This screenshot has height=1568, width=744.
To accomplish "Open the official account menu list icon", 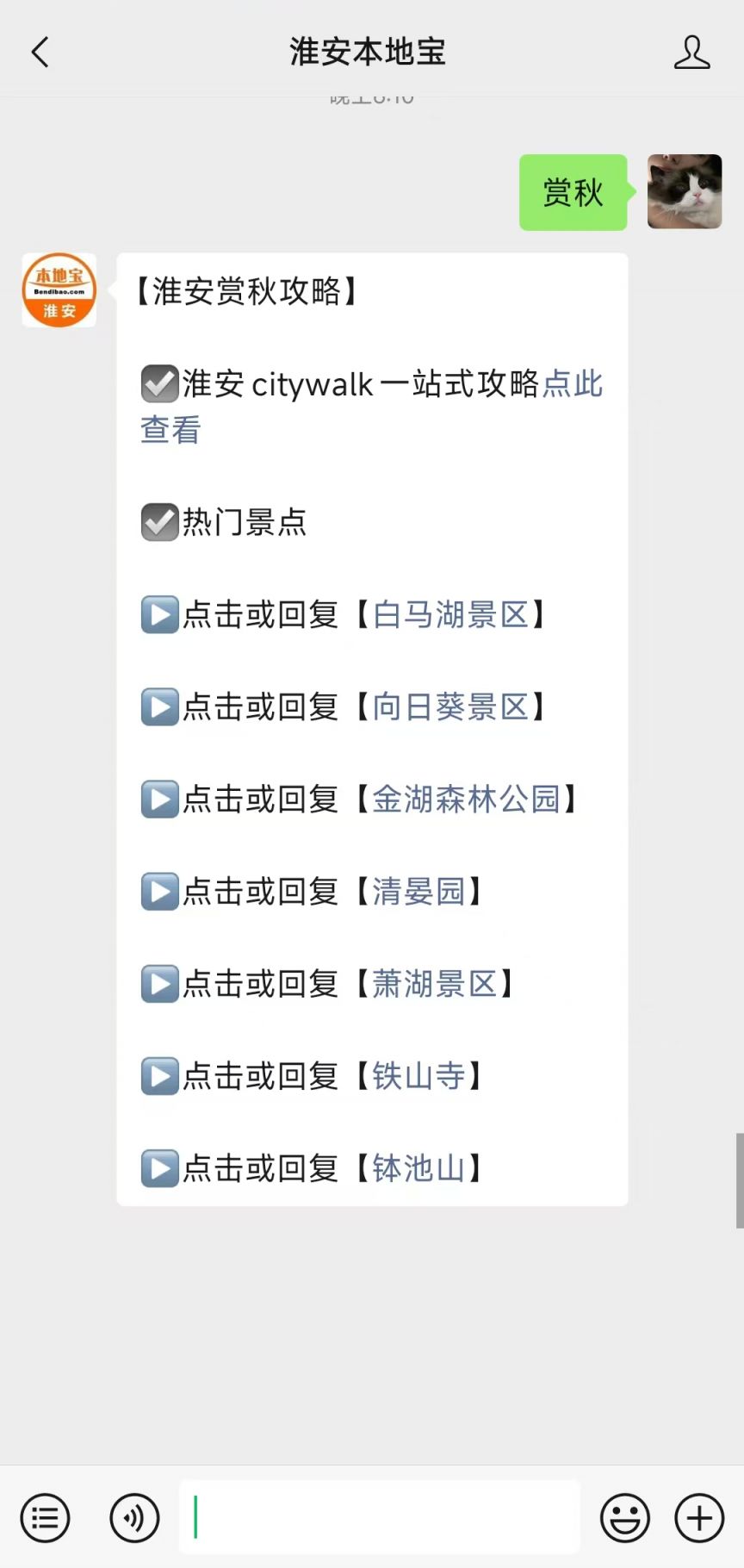I will pyautogui.click(x=45, y=1518).
